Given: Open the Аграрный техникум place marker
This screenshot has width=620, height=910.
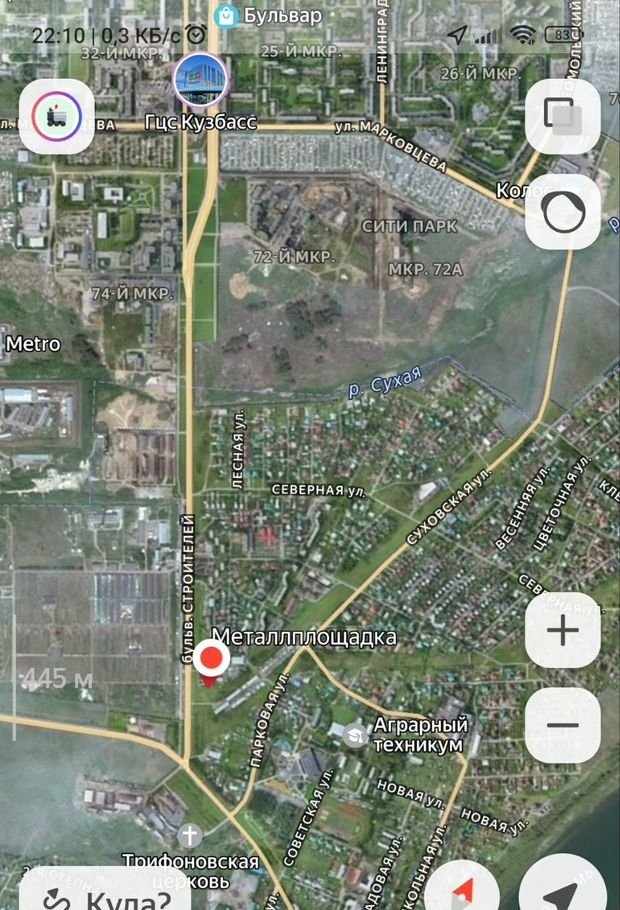Looking at the screenshot, I should [x=355, y=736].
